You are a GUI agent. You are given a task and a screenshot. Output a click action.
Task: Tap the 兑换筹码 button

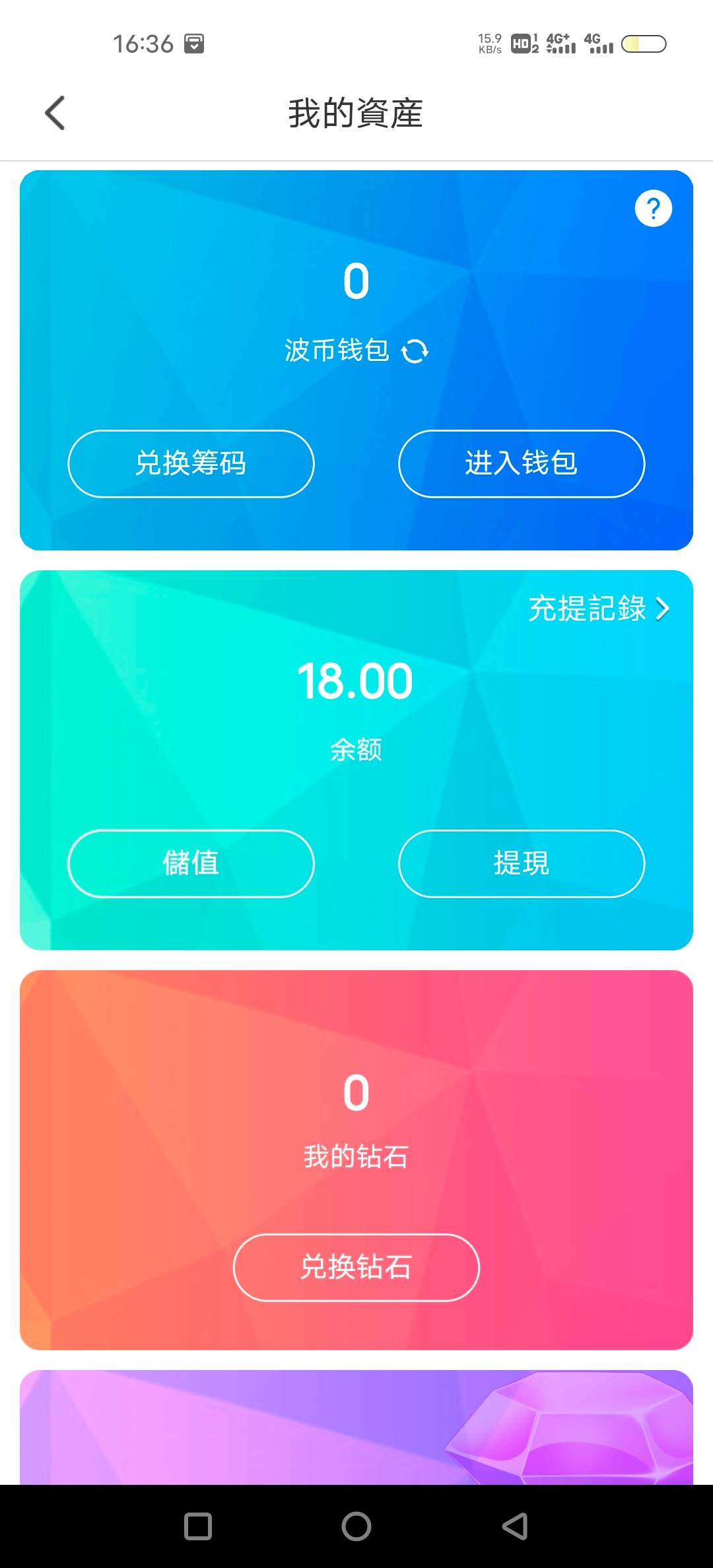coord(191,463)
